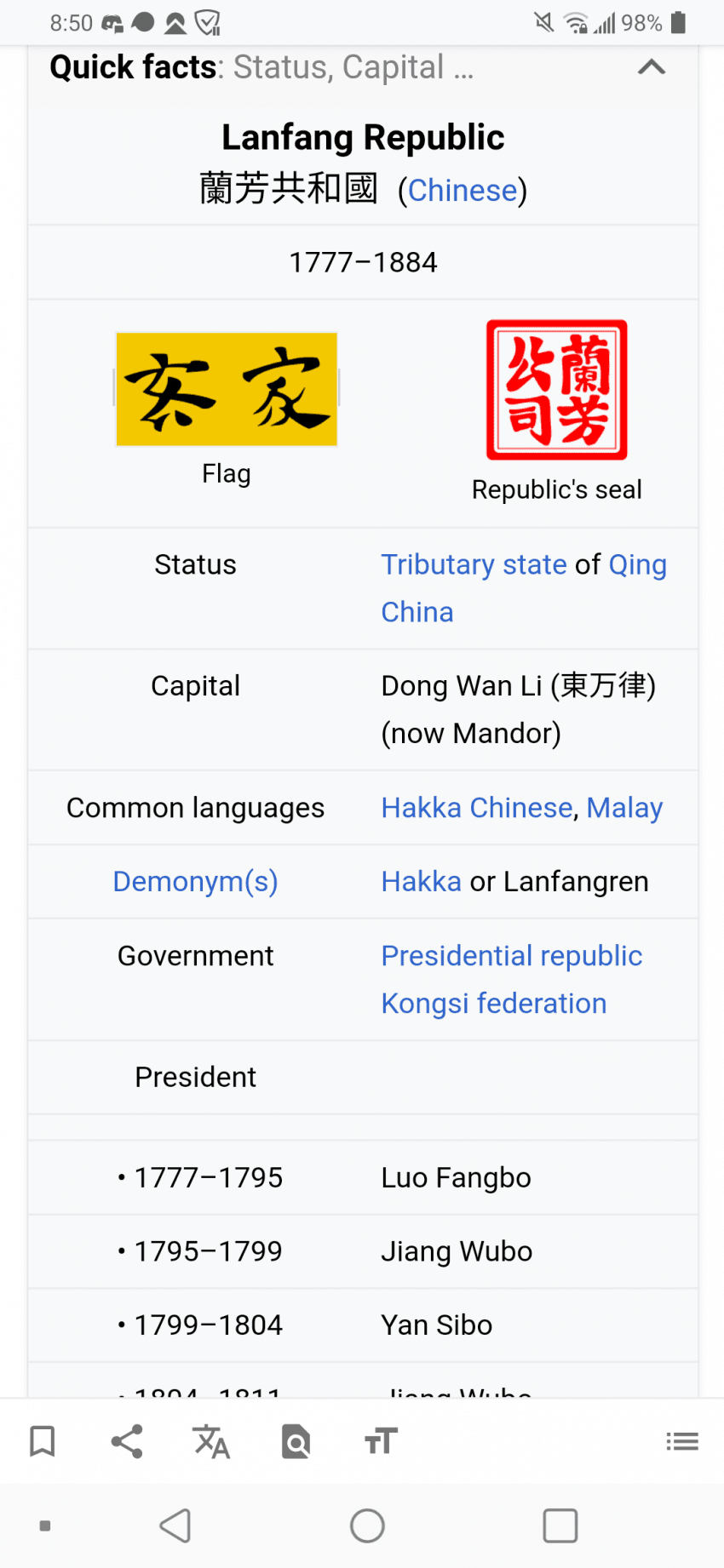Open the language selection icon

(x=210, y=1441)
